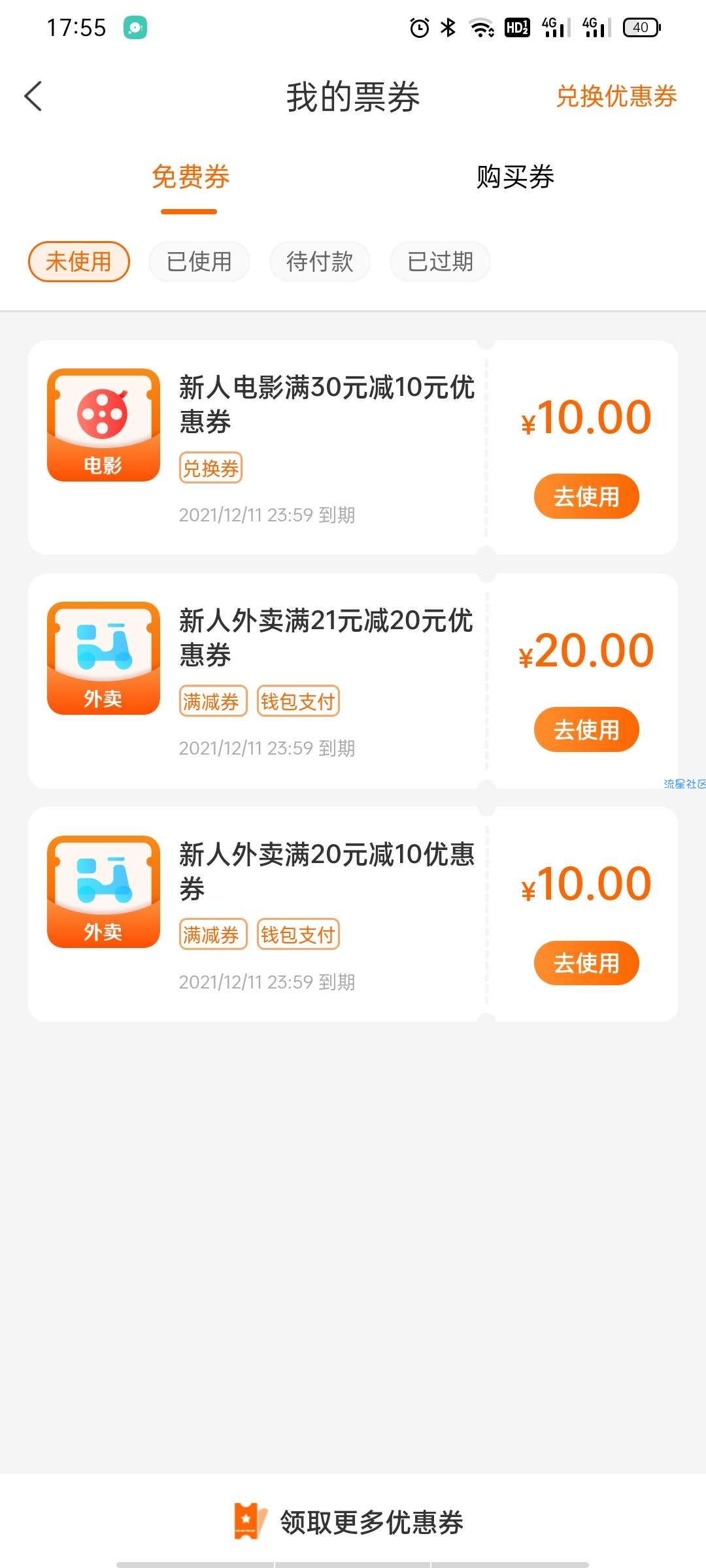View 已过期 coupons

[x=440, y=262]
